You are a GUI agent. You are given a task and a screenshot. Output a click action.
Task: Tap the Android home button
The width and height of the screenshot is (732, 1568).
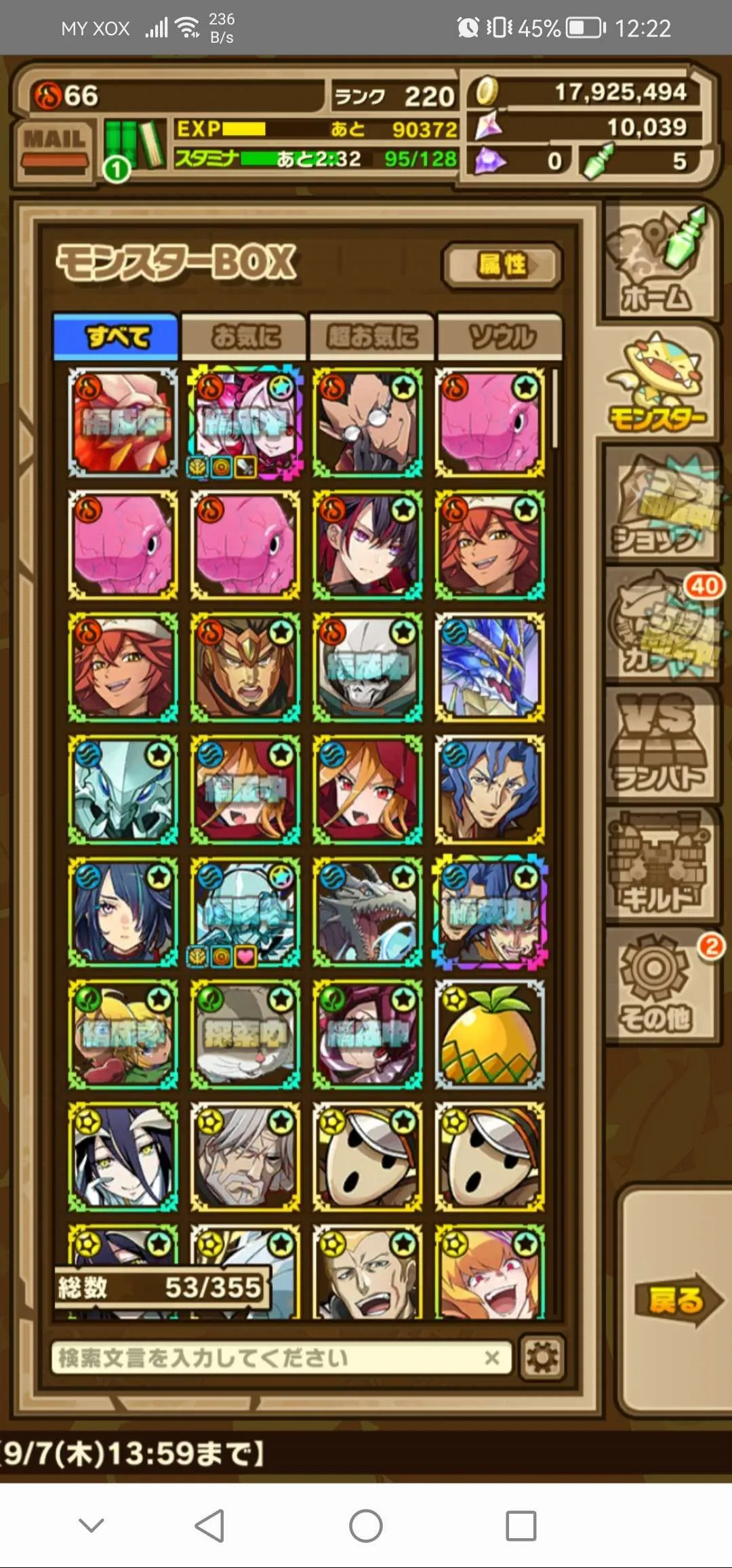coord(366,1526)
